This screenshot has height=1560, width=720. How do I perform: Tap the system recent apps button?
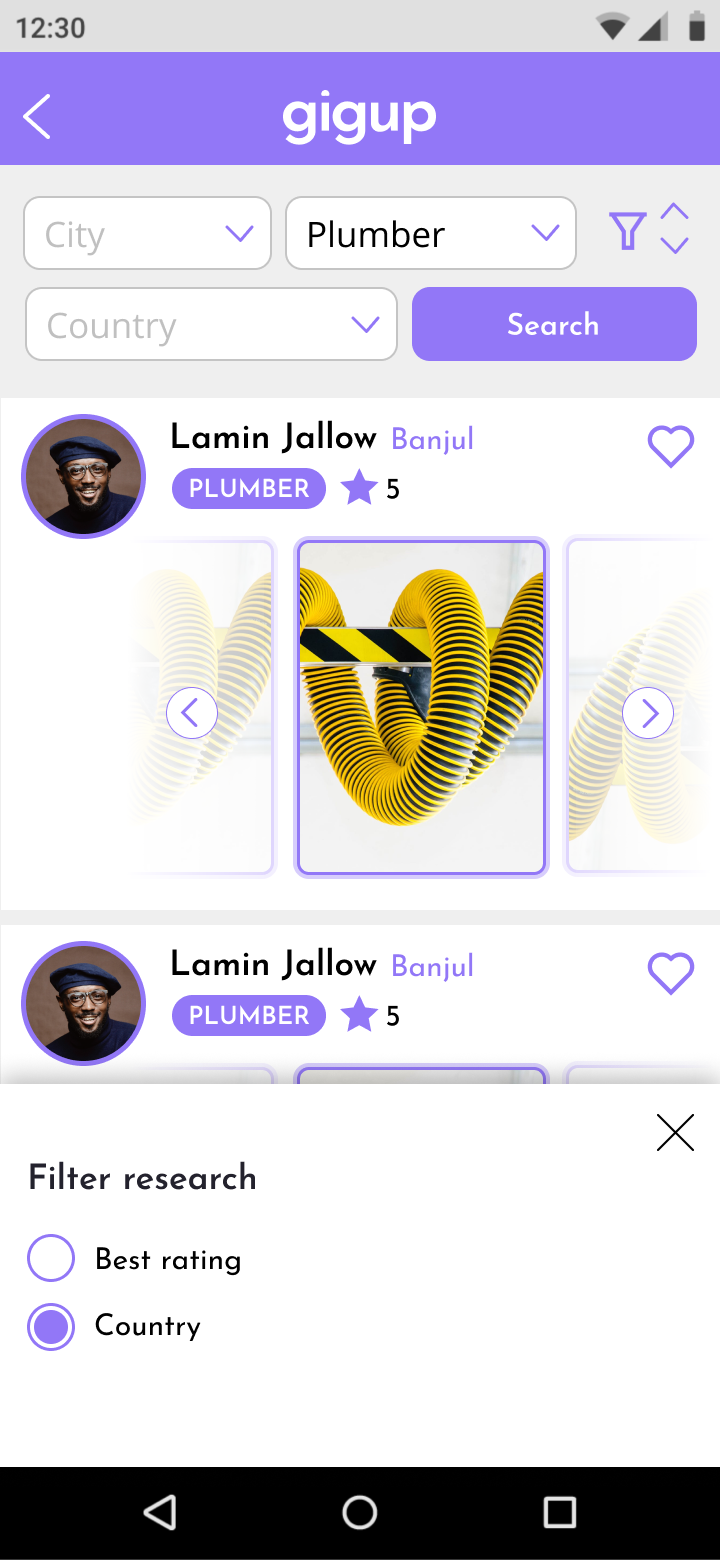560,1513
